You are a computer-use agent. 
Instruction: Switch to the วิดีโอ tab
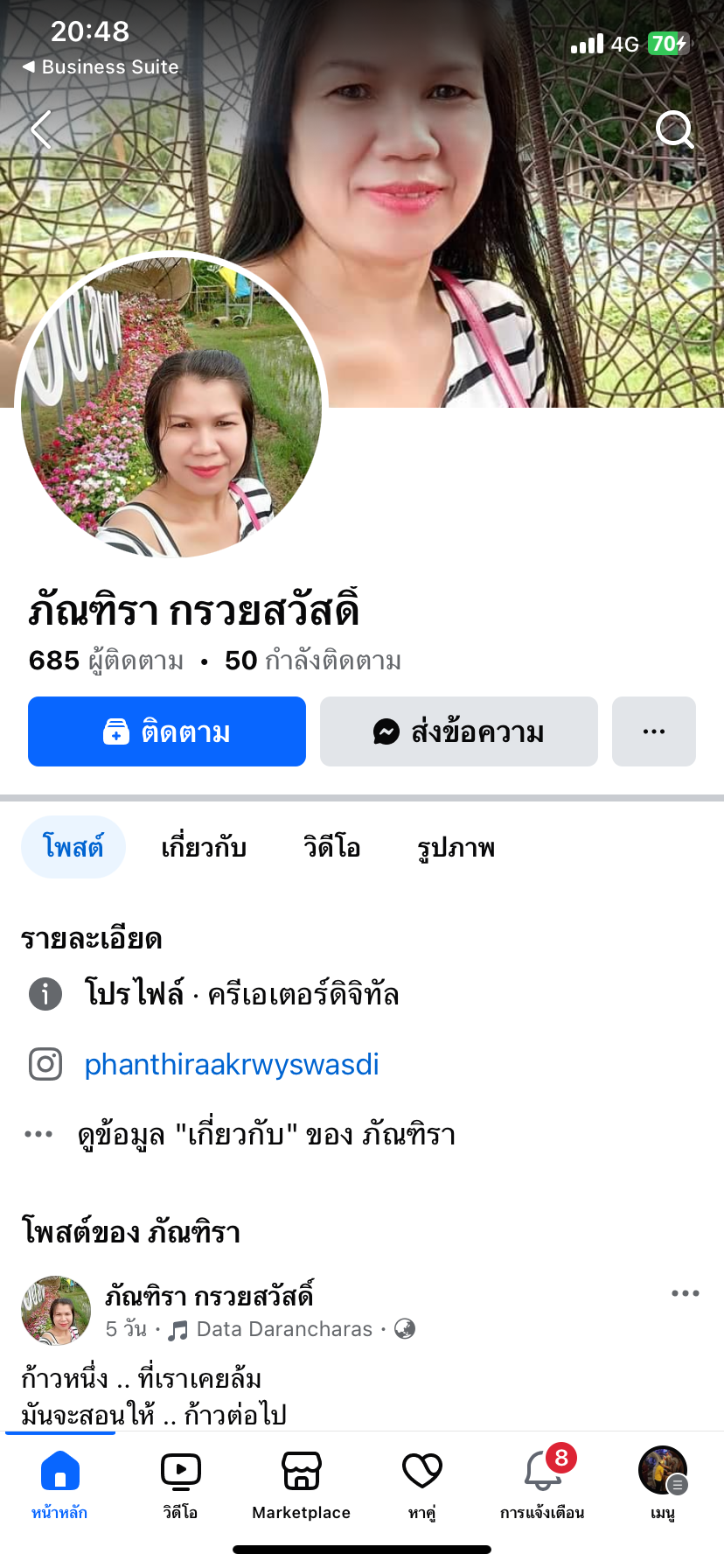pos(331,847)
